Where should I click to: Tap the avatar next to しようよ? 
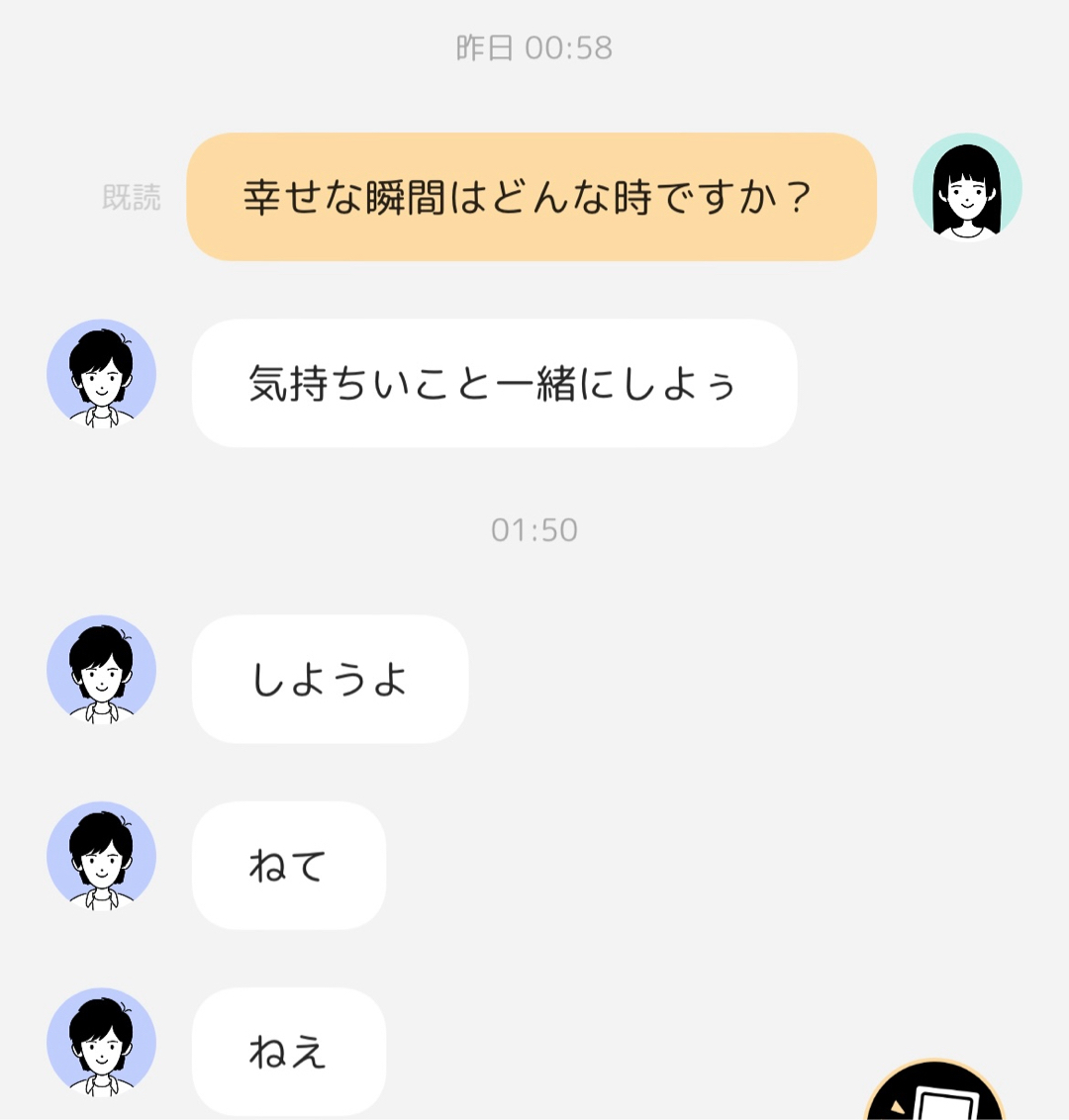[x=101, y=670]
